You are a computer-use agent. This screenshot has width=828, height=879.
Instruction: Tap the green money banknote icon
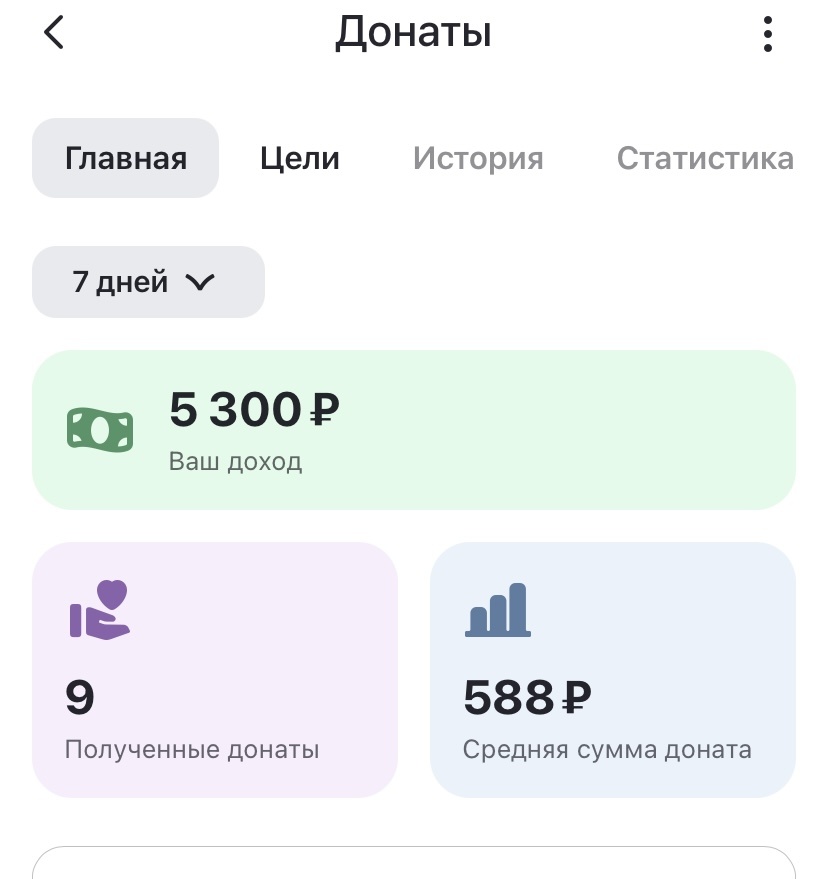click(98, 428)
